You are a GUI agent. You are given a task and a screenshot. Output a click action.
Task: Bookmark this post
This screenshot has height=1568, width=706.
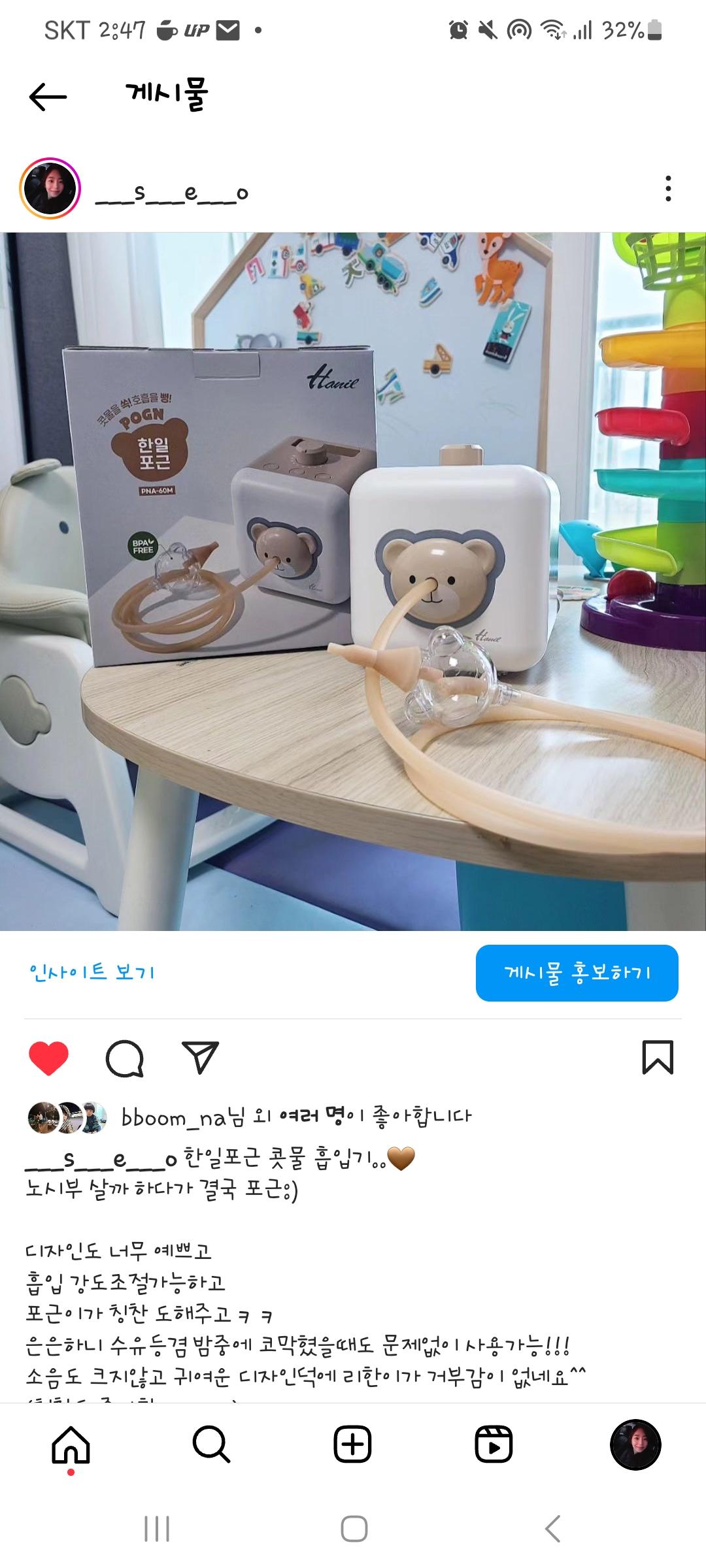(x=658, y=1057)
